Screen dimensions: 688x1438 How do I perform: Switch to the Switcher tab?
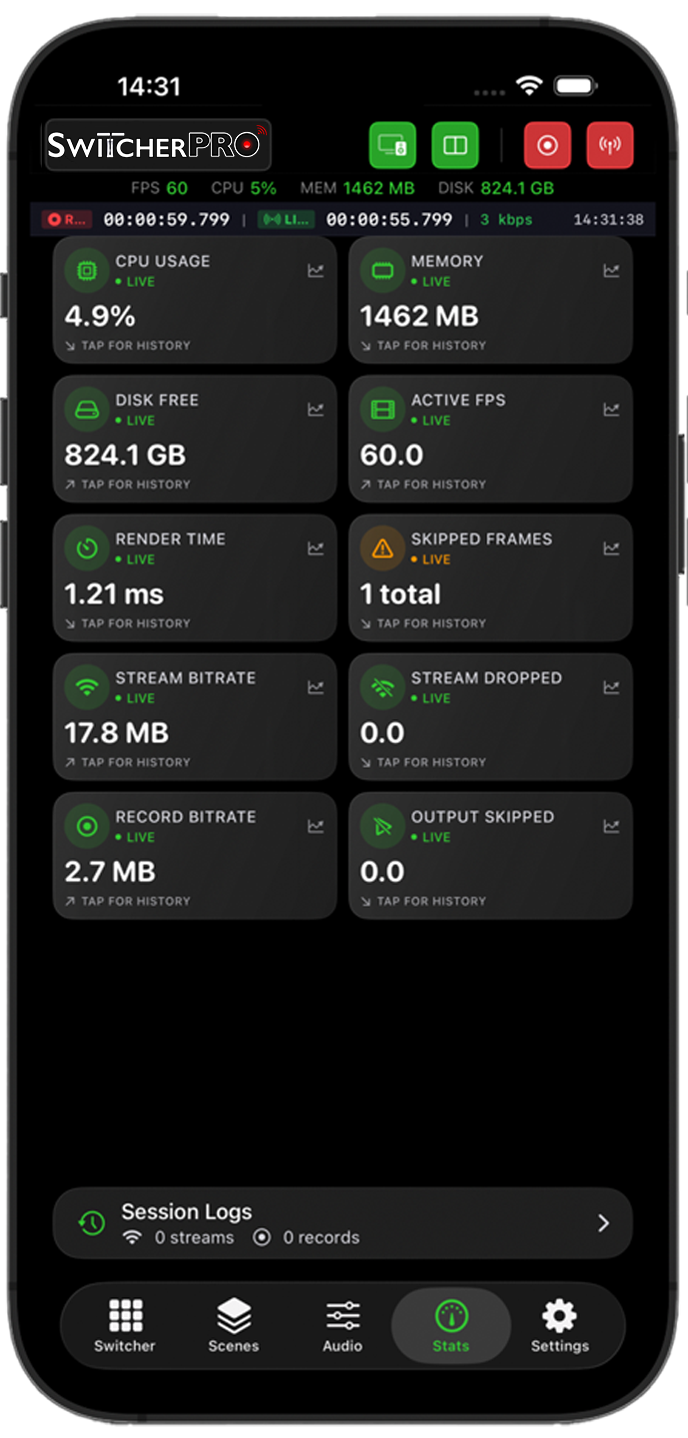pos(125,1326)
